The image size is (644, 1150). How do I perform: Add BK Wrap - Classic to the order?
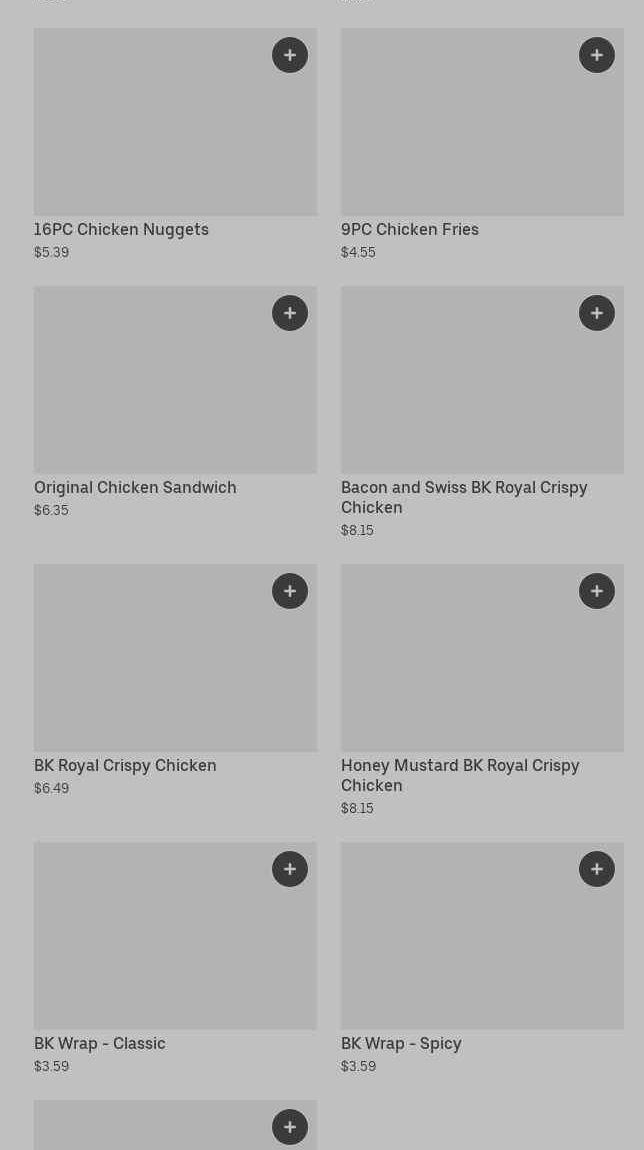[290, 869]
